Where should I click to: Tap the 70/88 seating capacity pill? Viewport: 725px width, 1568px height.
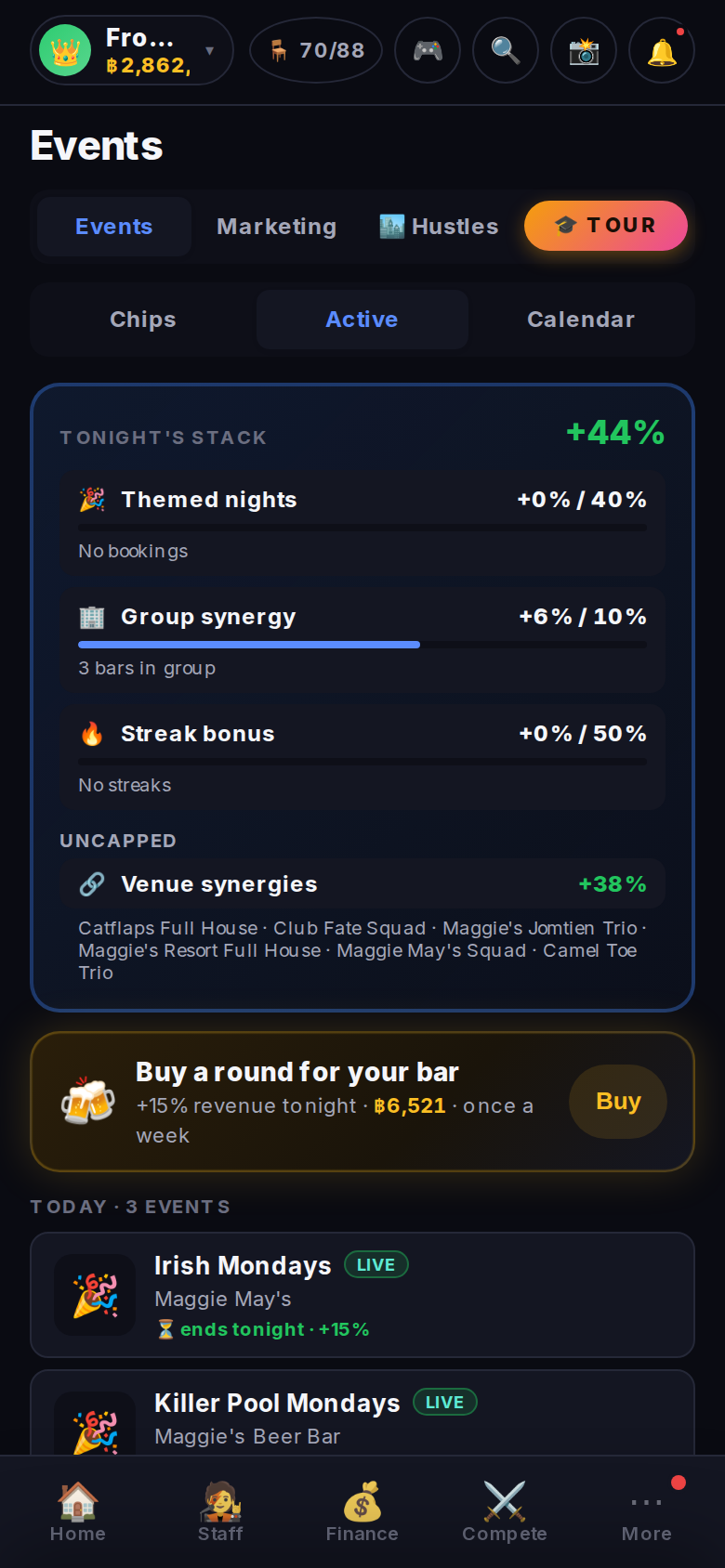coord(316,50)
